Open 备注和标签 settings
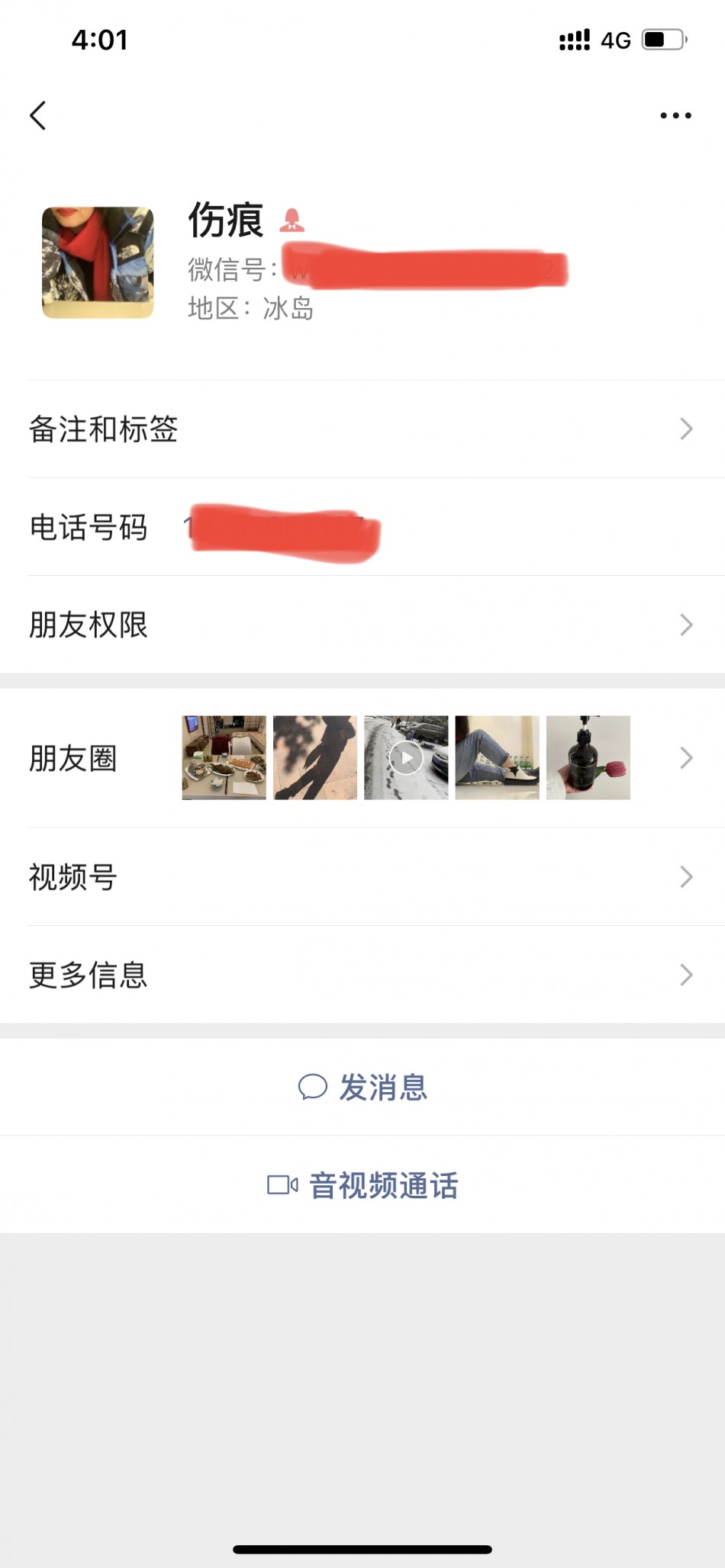 click(x=362, y=429)
